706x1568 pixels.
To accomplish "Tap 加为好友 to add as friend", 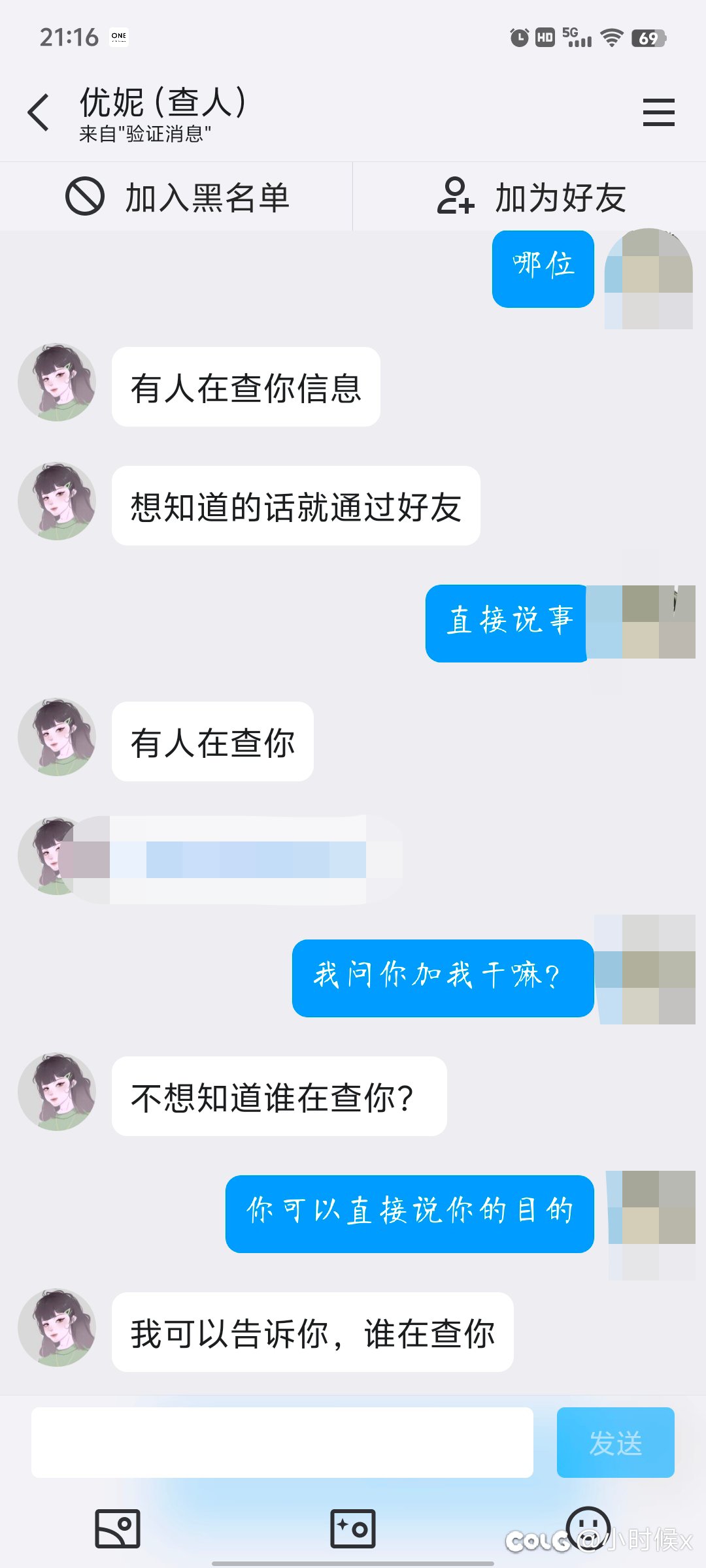I will [x=530, y=197].
